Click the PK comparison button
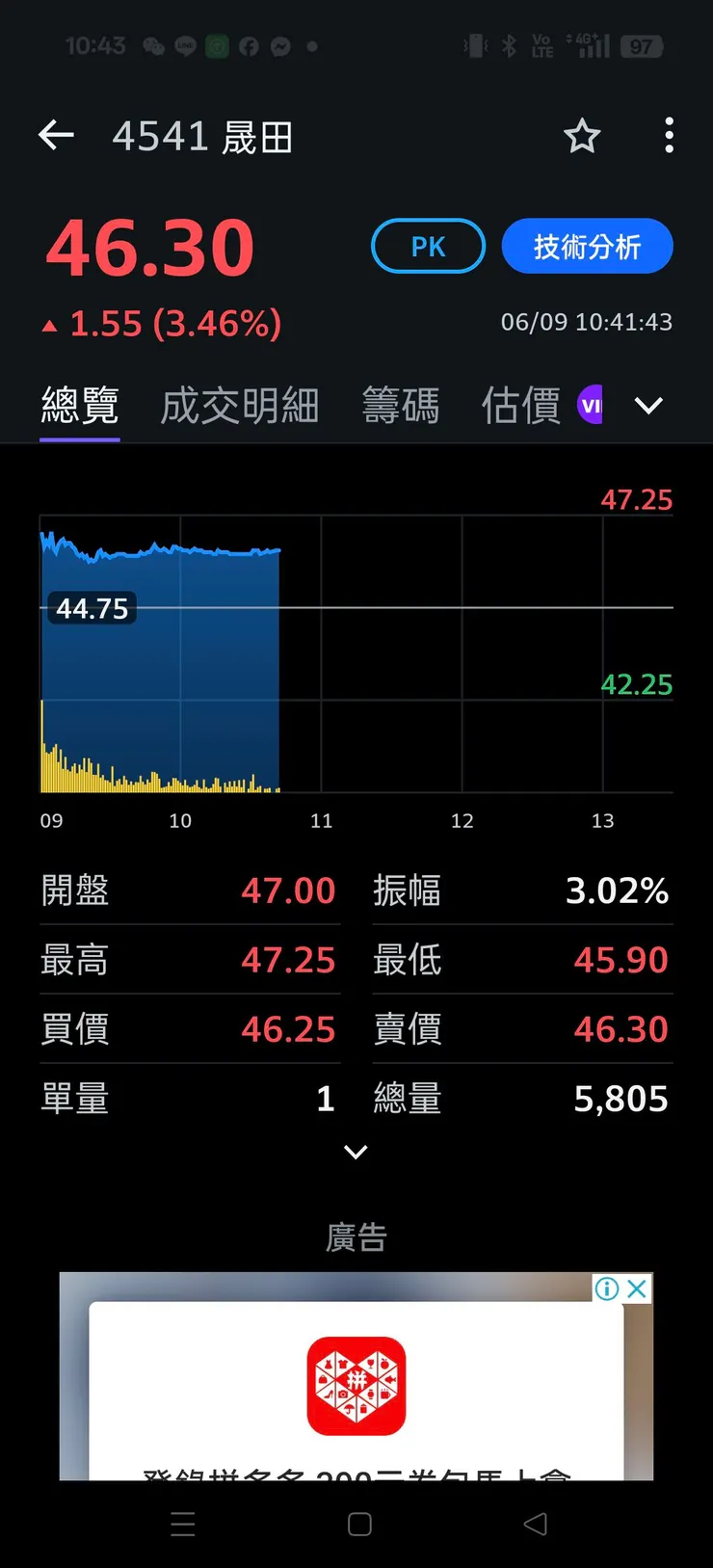Viewport: 713px width, 1568px height. point(428,246)
